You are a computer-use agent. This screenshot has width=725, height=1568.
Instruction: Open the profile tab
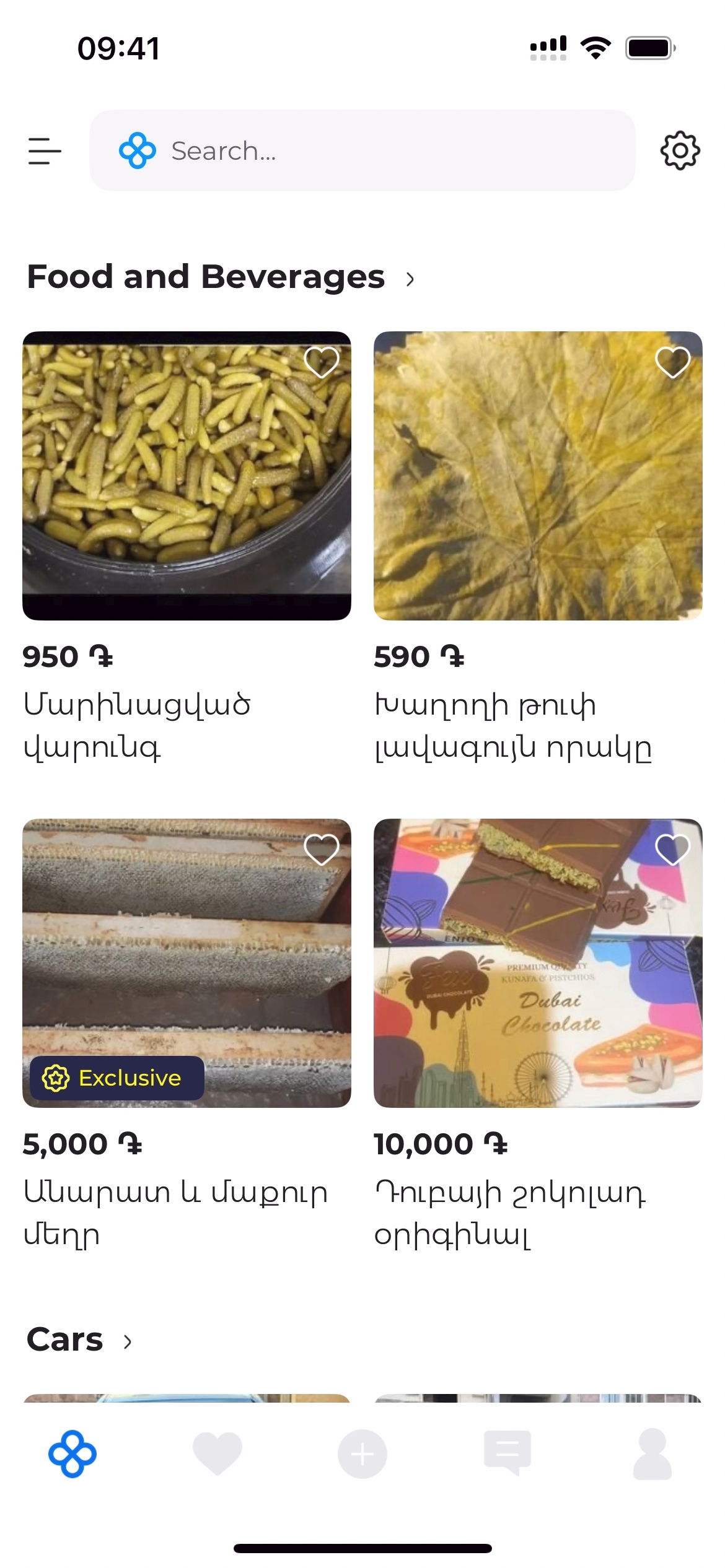[652, 1453]
